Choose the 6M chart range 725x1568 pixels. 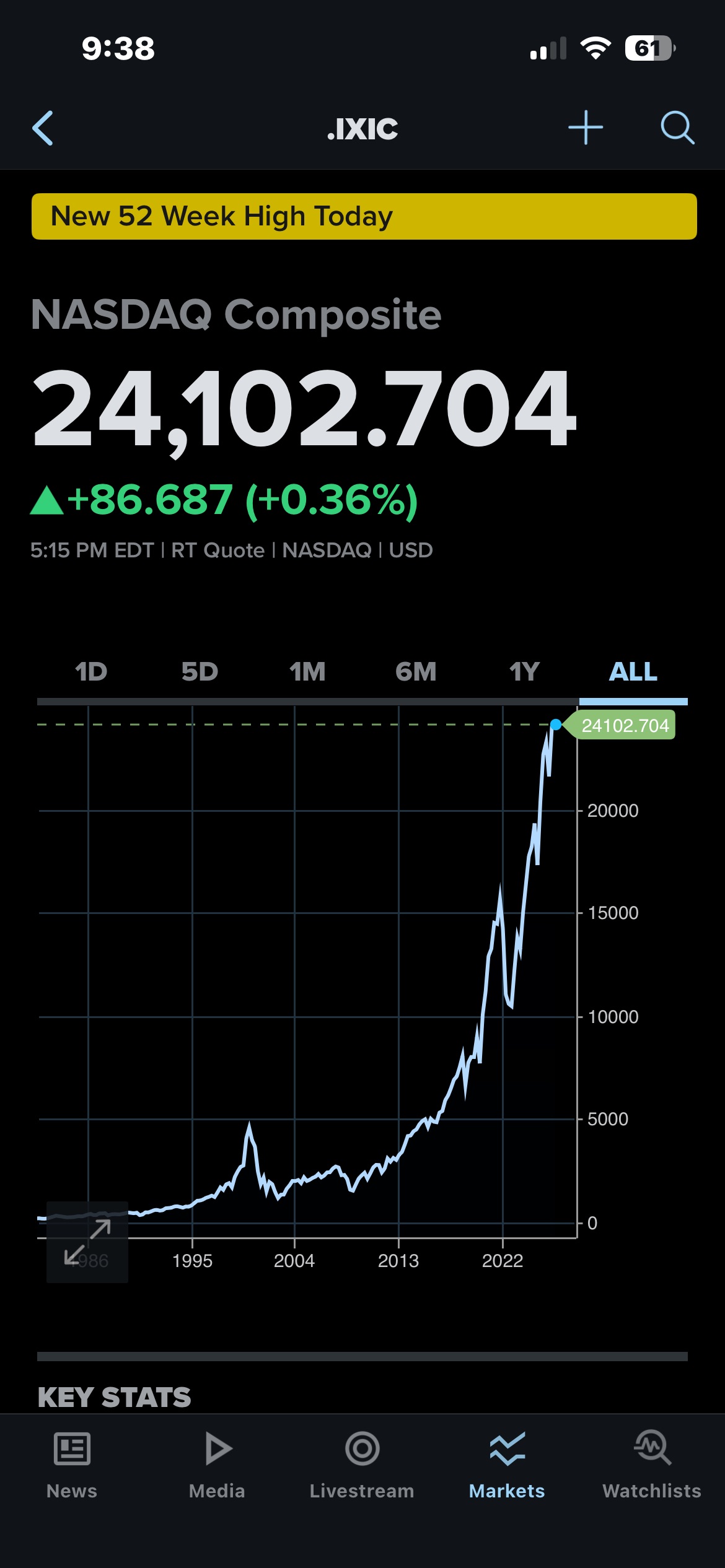pos(416,672)
